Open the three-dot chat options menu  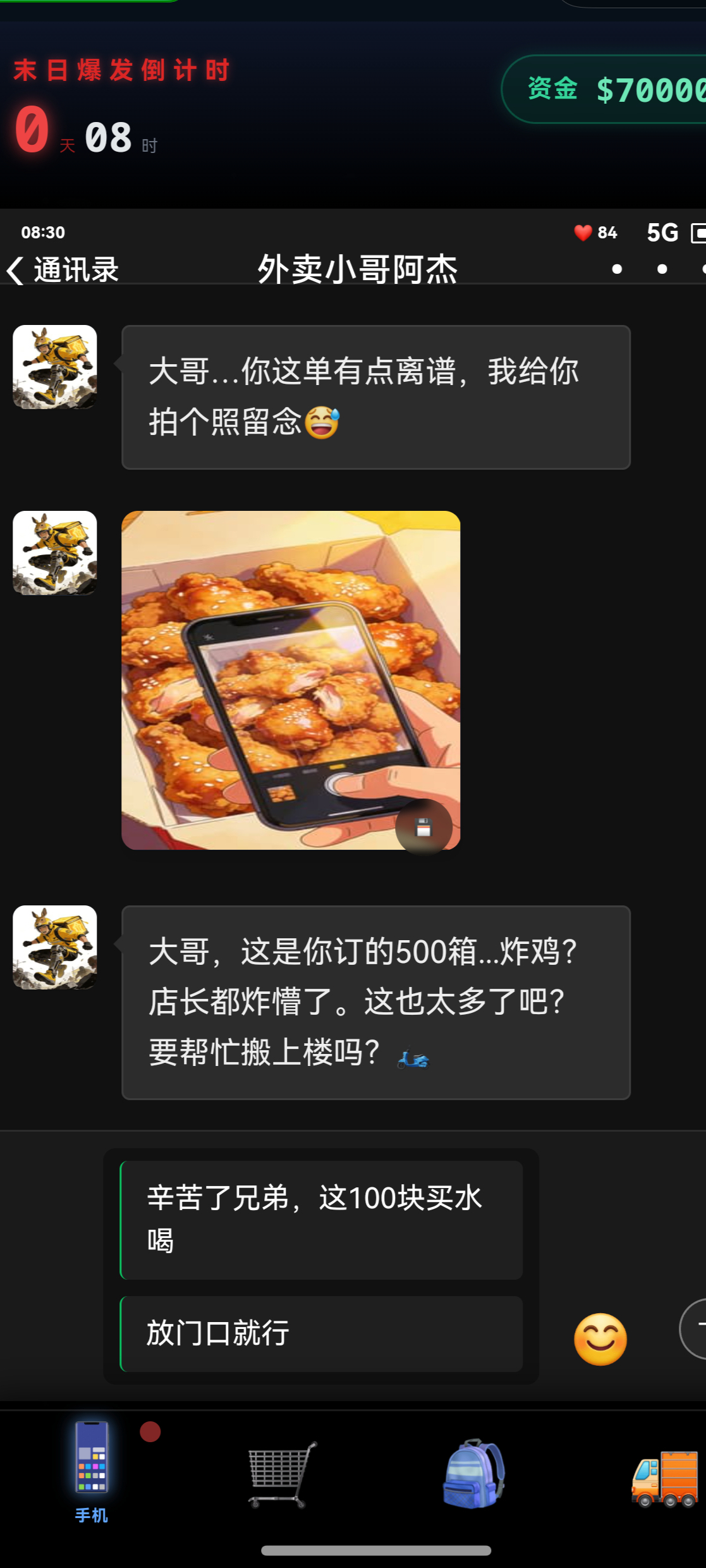660,269
